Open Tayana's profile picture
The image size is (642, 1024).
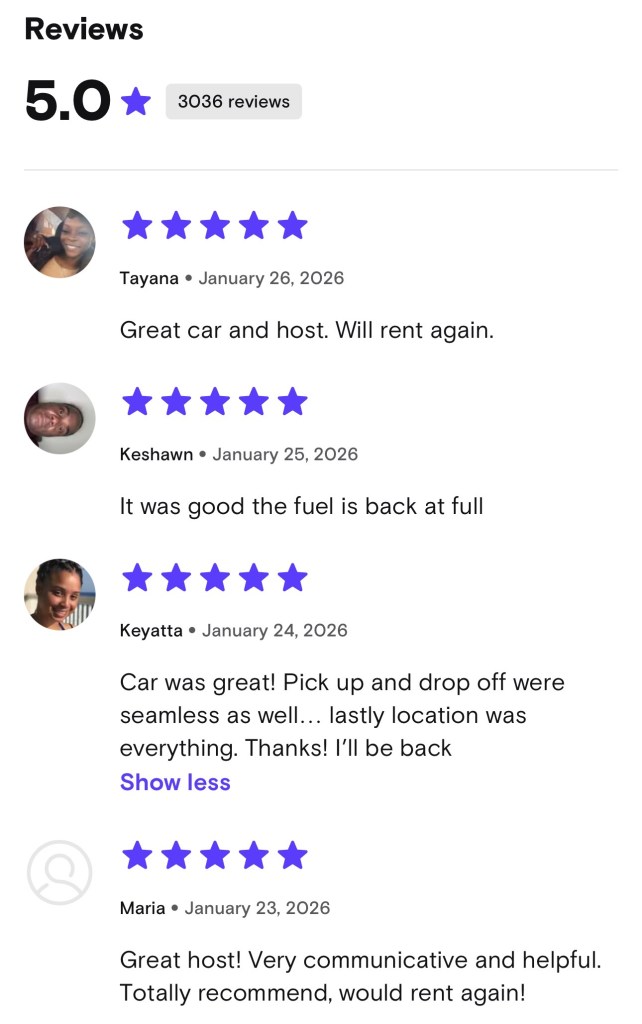pyautogui.click(x=60, y=242)
